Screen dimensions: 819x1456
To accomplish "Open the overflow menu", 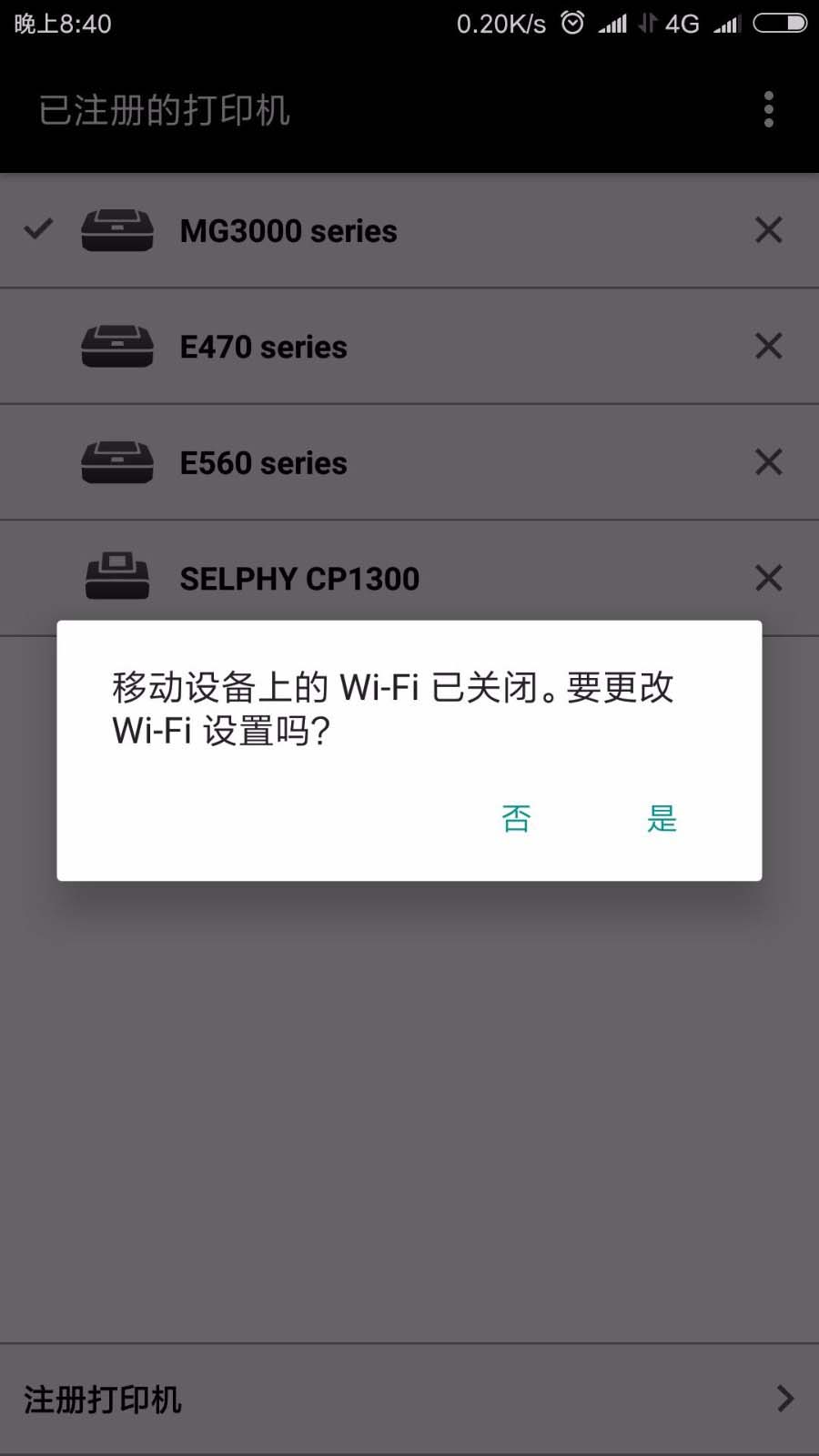I will 769,110.
